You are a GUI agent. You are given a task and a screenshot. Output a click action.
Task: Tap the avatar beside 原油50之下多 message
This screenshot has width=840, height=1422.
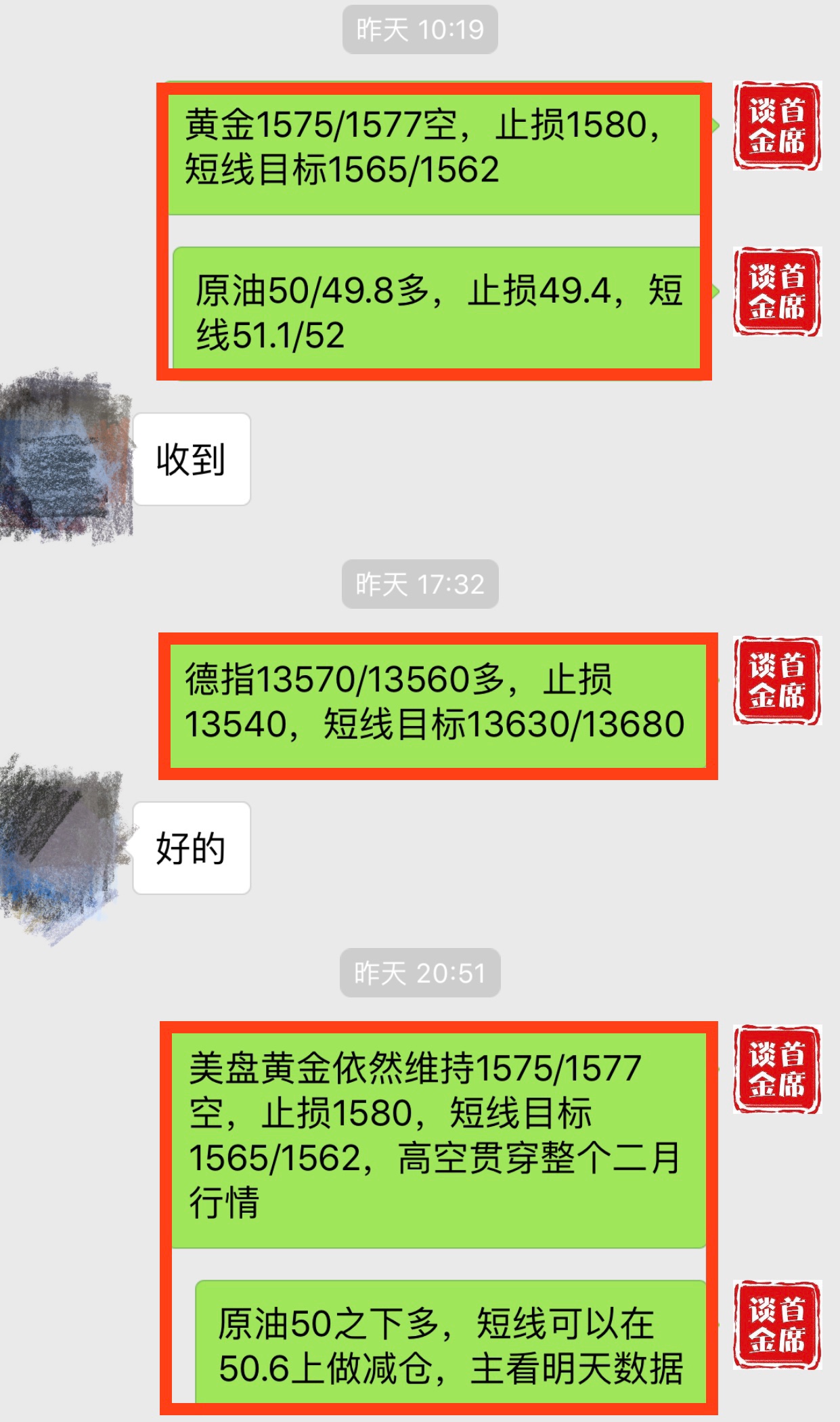(777, 1325)
